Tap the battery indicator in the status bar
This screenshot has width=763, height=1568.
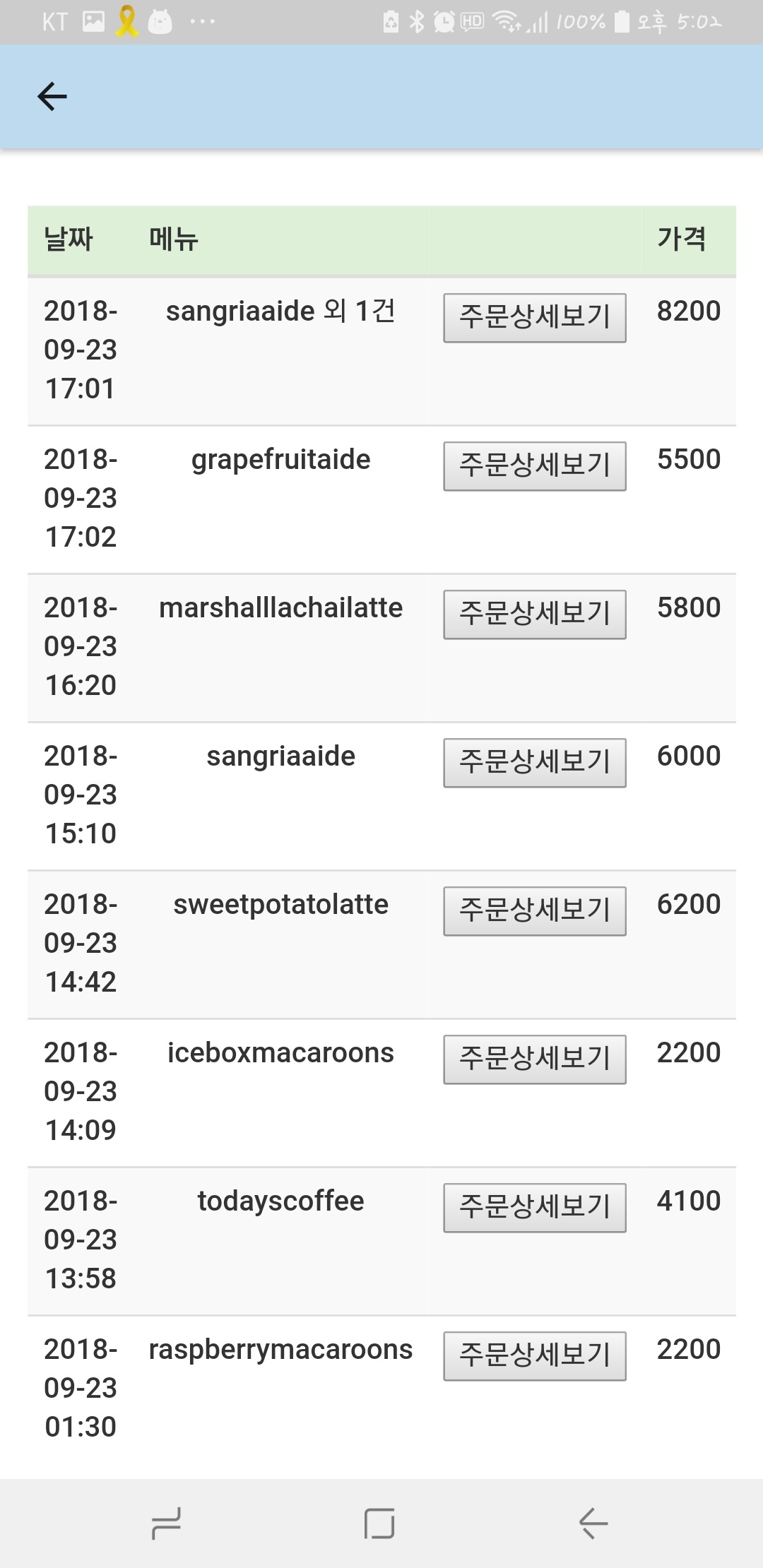point(622,21)
